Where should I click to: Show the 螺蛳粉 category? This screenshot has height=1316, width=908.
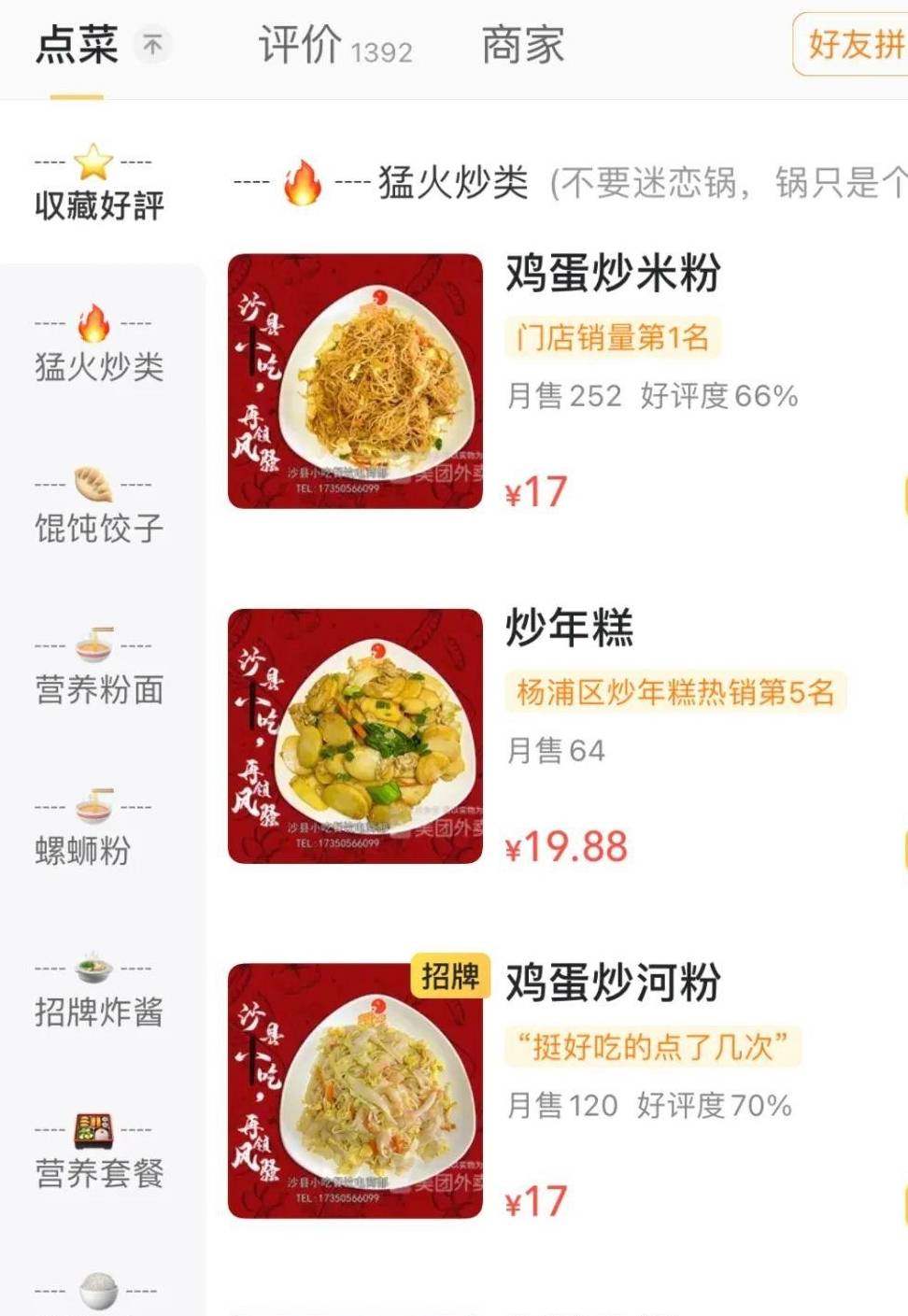tap(84, 830)
